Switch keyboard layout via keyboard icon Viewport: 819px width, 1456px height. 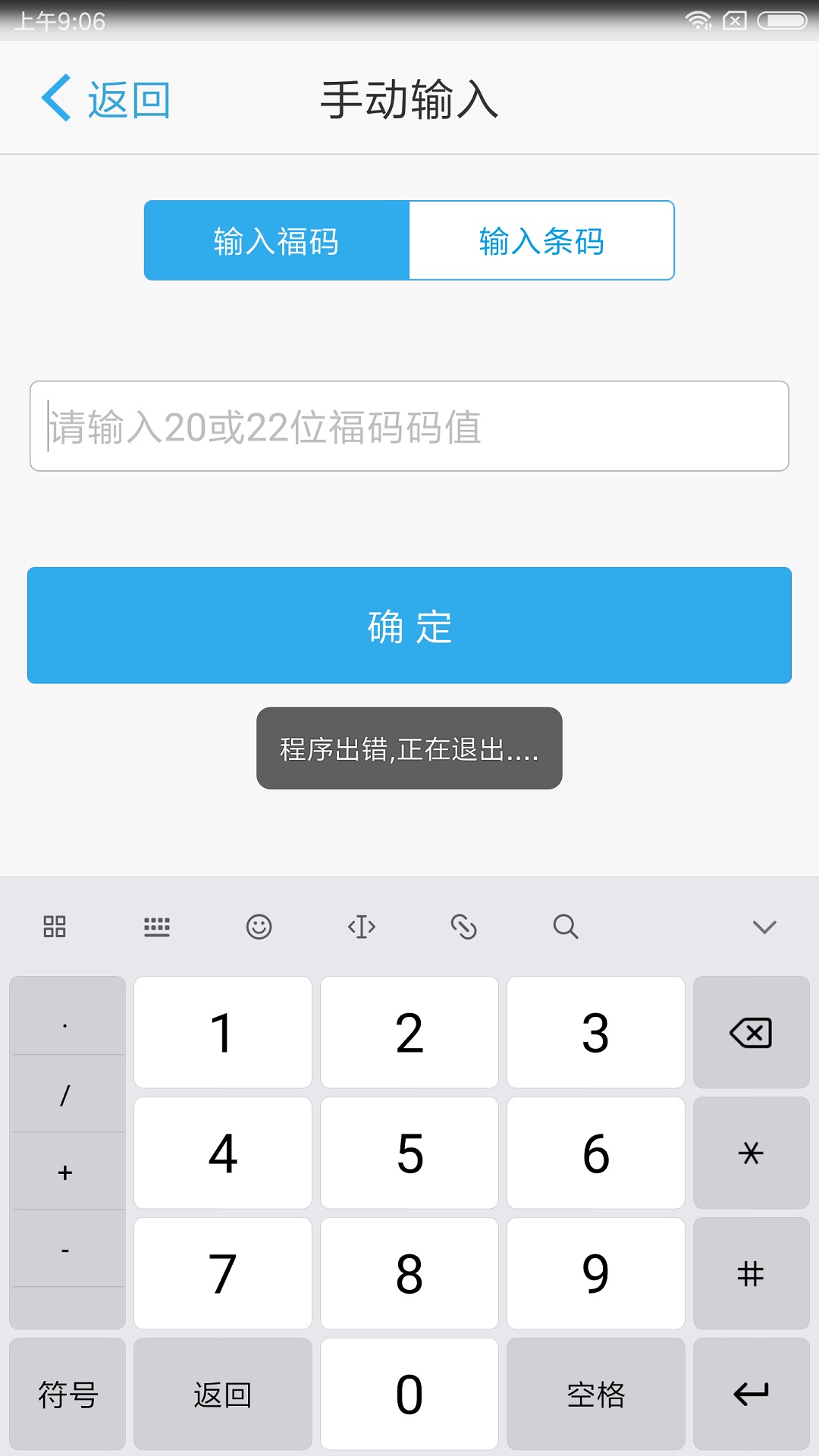click(x=157, y=927)
